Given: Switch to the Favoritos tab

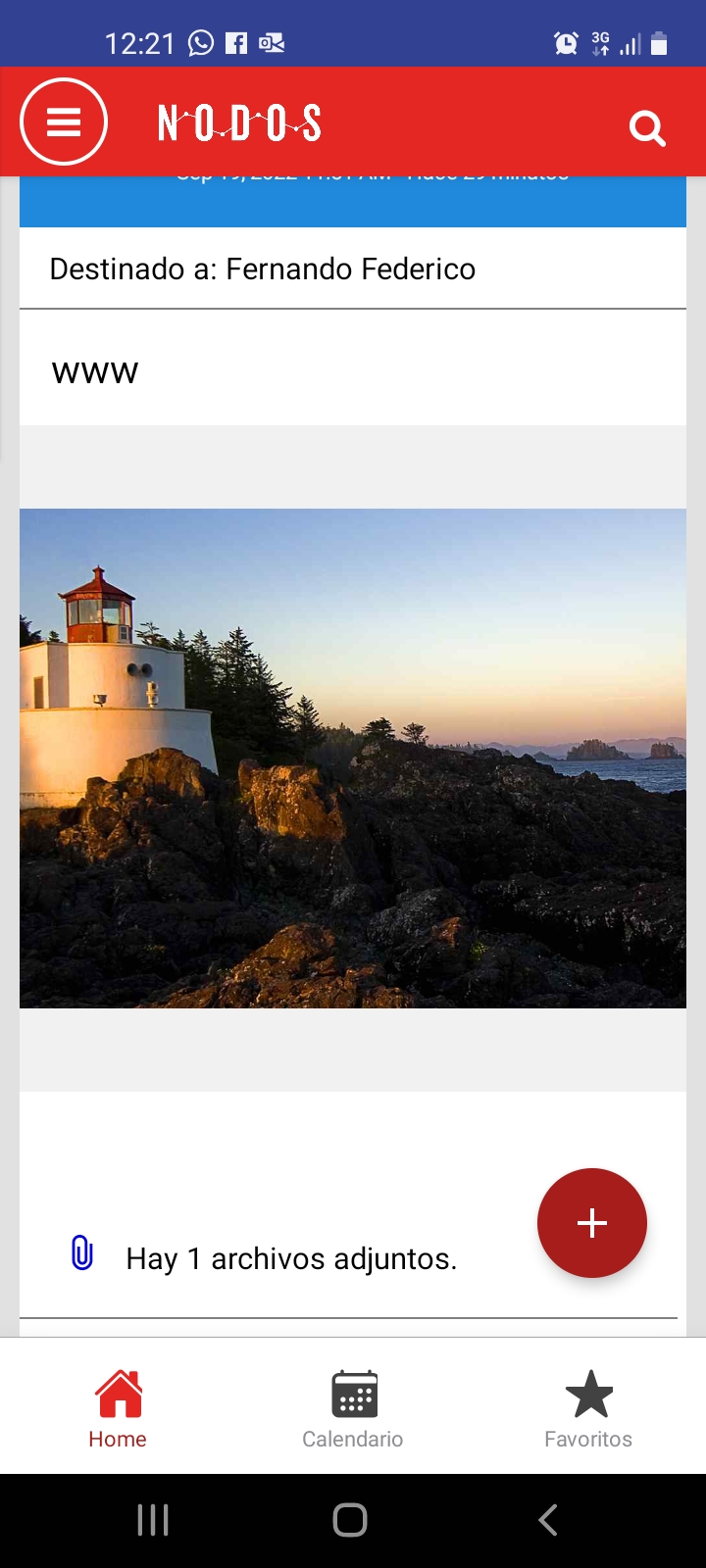Looking at the screenshot, I should click(x=588, y=1409).
